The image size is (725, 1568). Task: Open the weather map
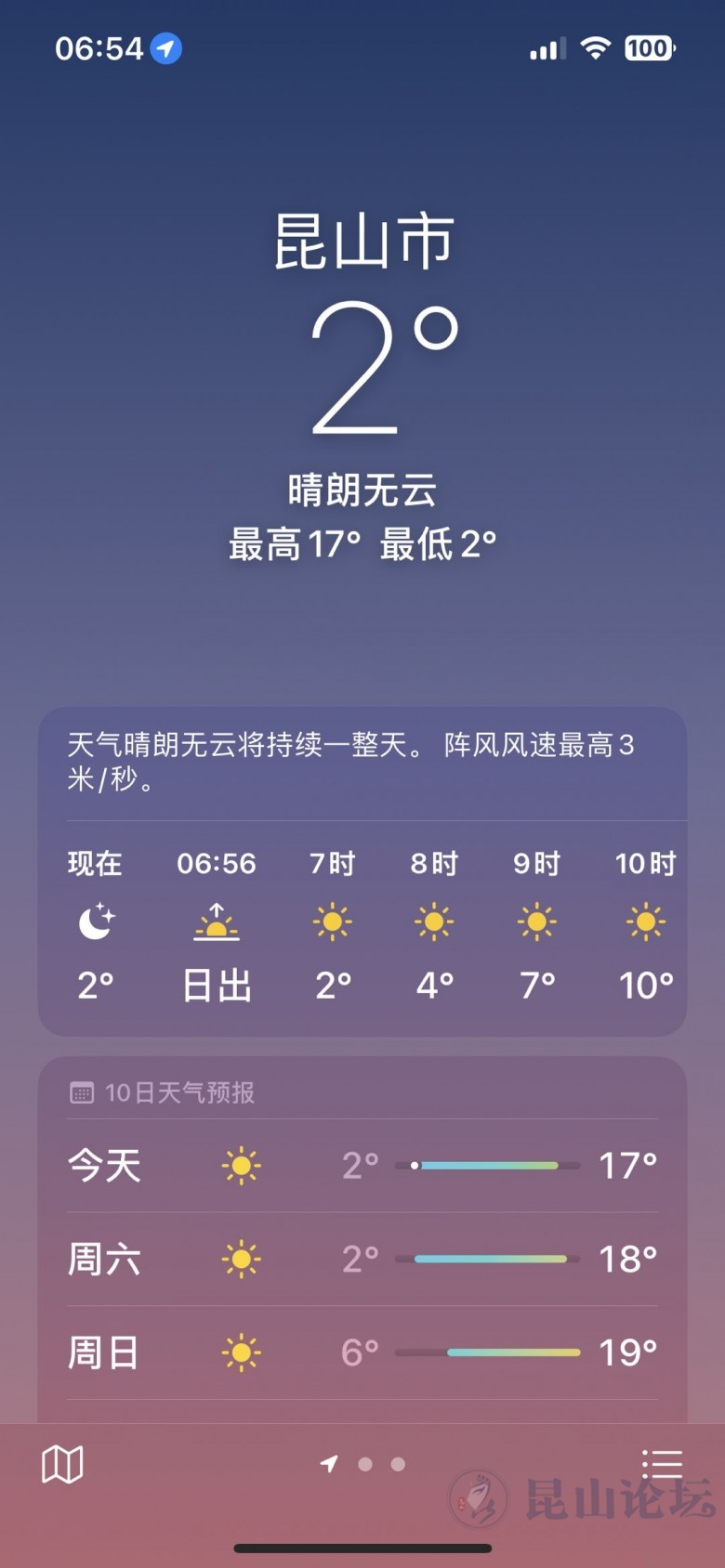pyautogui.click(x=62, y=1465)
